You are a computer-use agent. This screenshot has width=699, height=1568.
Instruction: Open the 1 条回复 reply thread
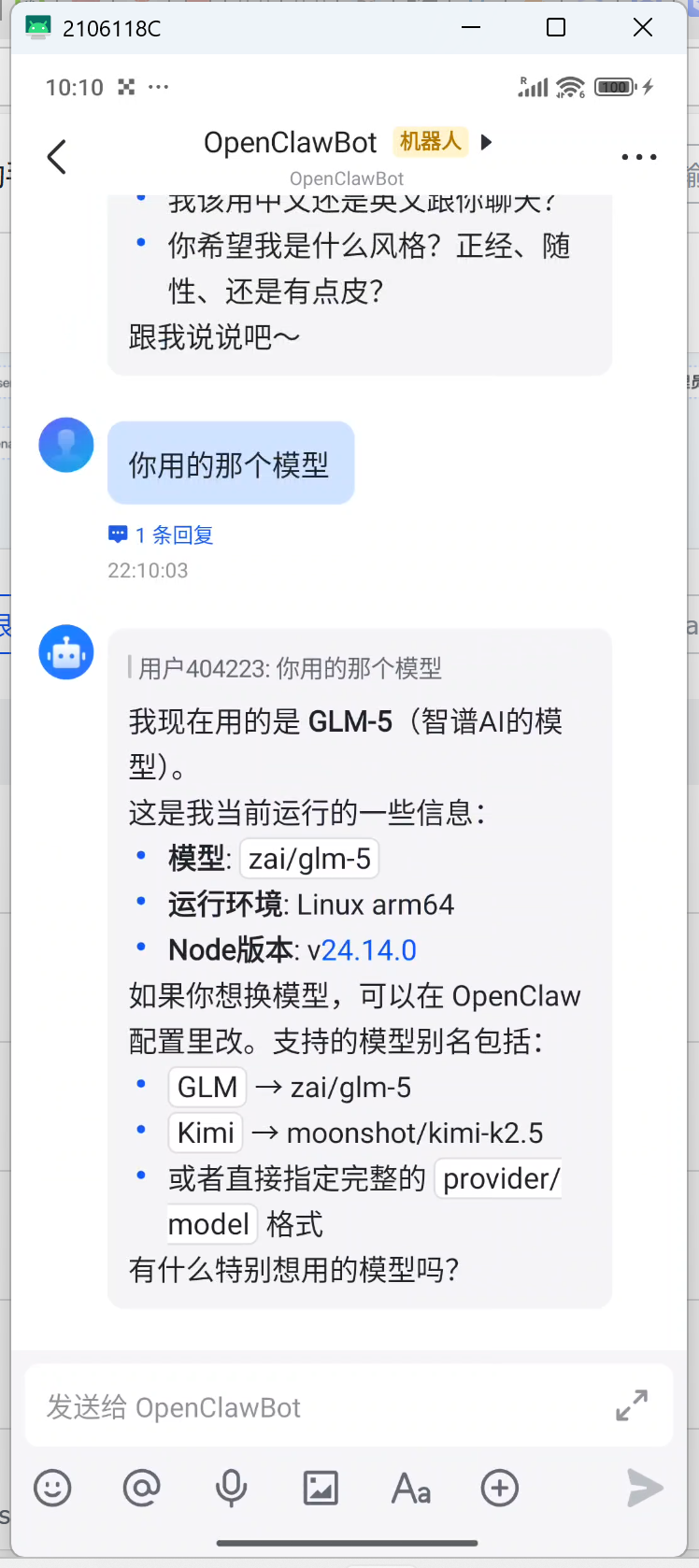click(x=160, y=534)
